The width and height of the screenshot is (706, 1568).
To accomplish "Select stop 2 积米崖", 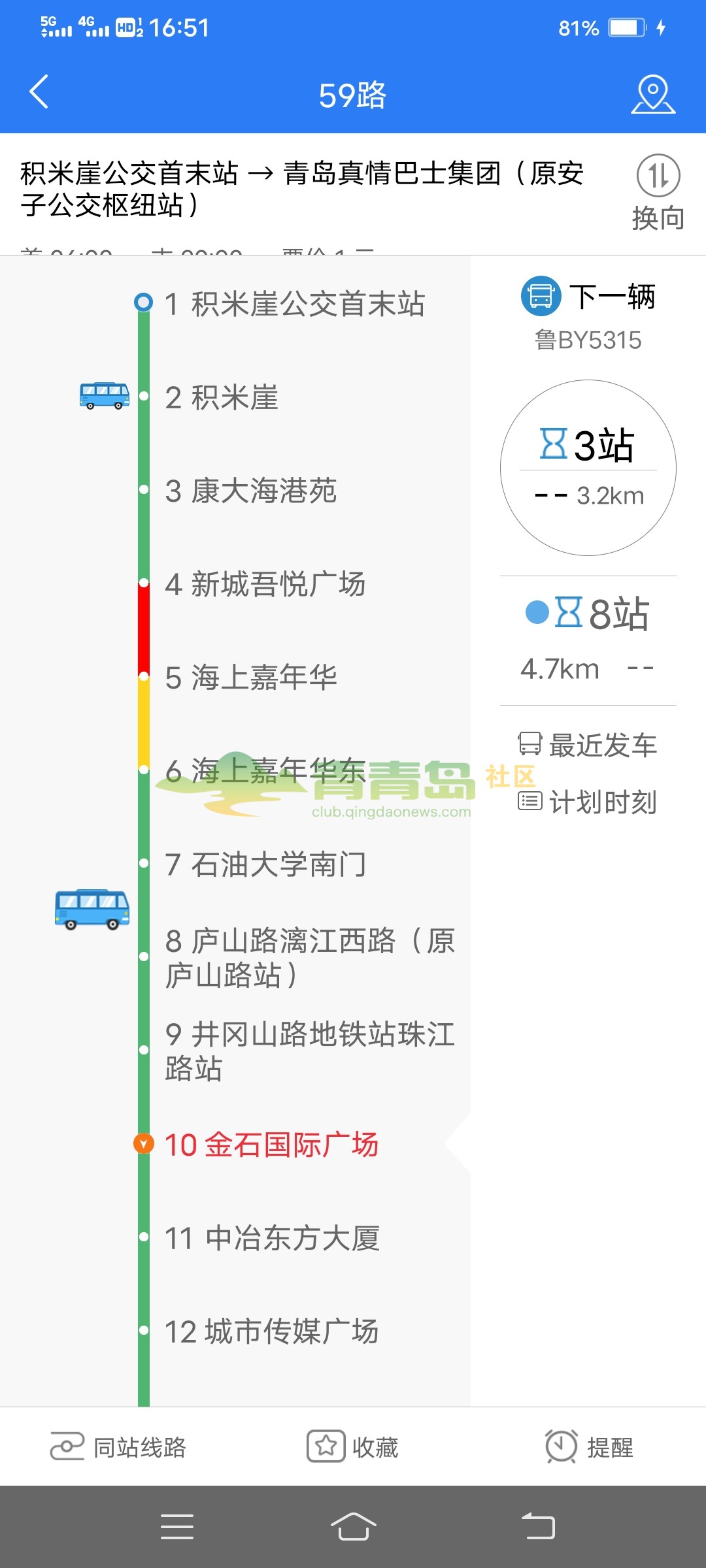I will pyautogui.click(x=222, y=397).
